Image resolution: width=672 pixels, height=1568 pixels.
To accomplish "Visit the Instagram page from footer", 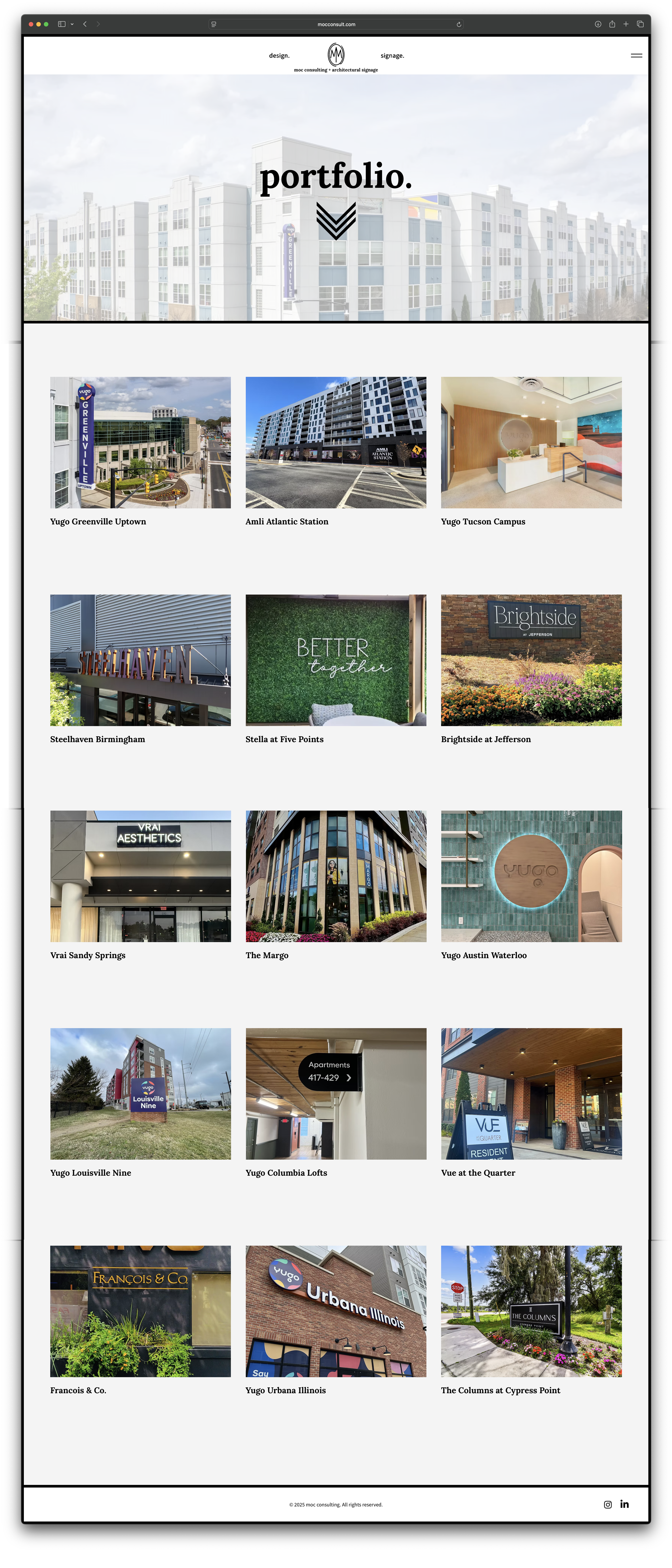I will point(607,1504).
